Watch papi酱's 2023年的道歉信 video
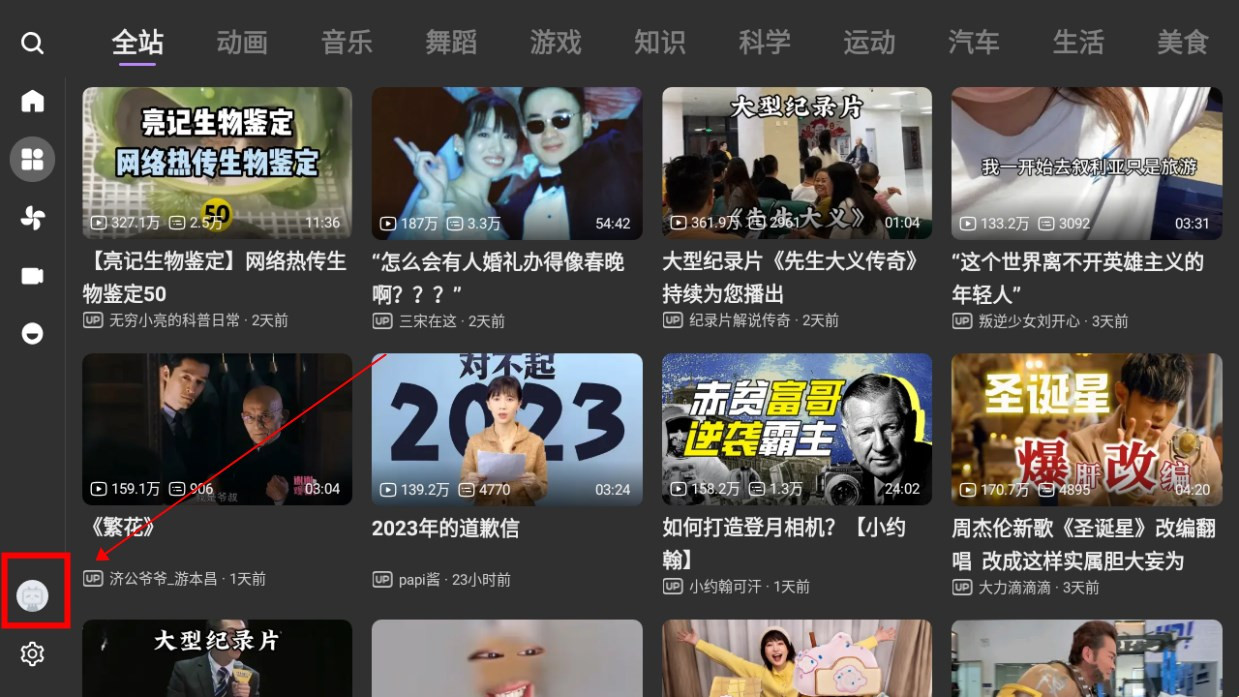The image size is (1239, 697). pos(507,429)
